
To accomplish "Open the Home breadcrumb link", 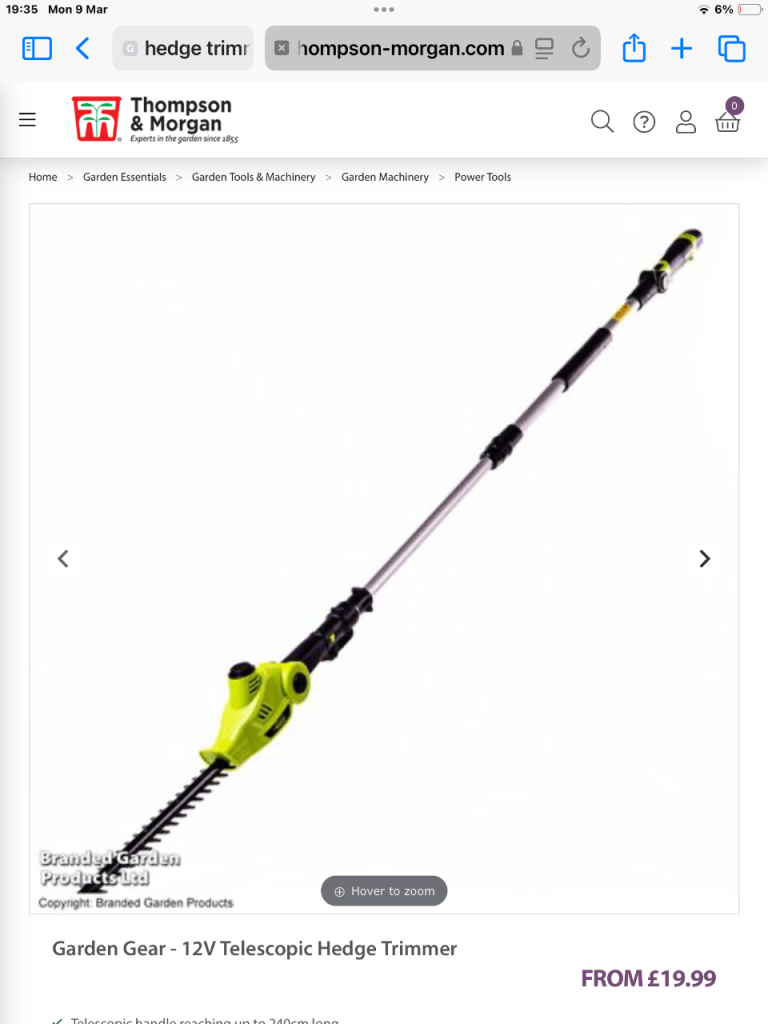I will click(43, 177).
